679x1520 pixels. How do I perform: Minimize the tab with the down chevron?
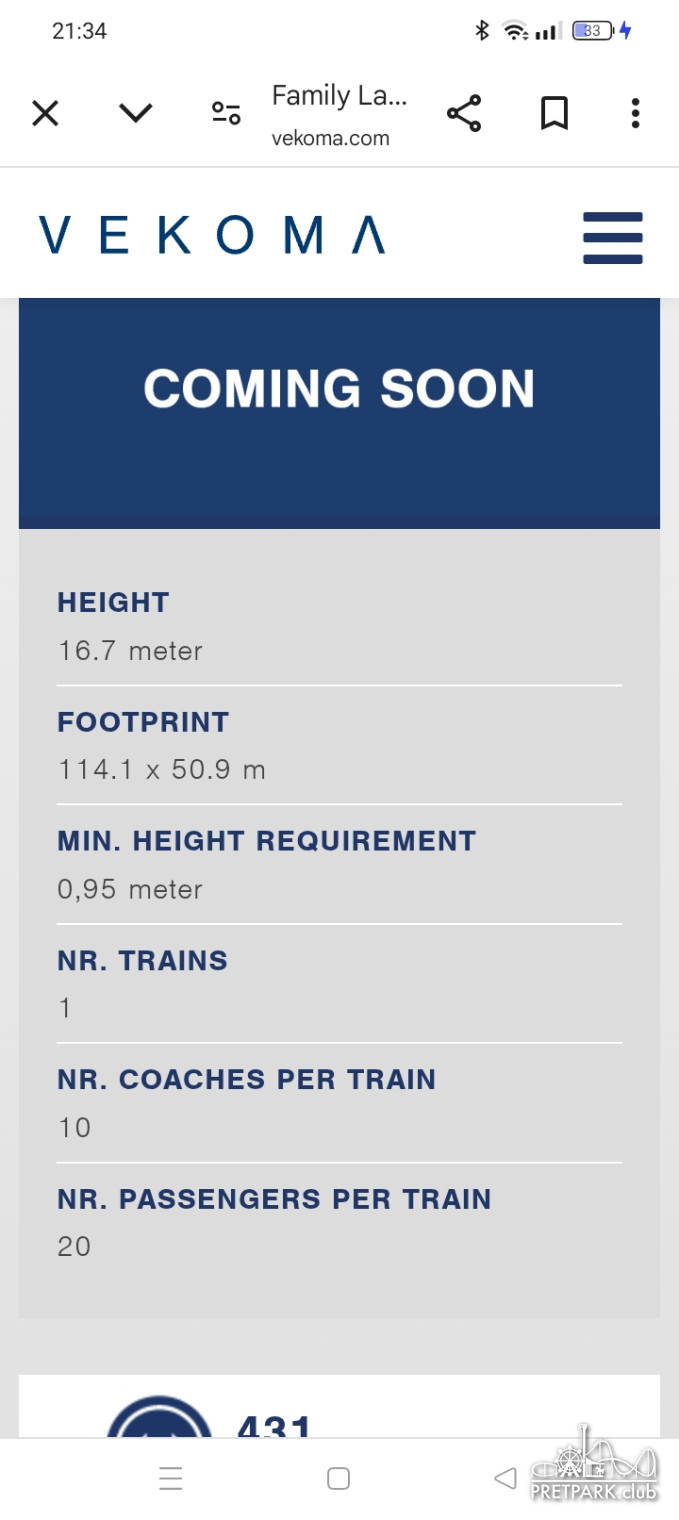pos(135,113)
